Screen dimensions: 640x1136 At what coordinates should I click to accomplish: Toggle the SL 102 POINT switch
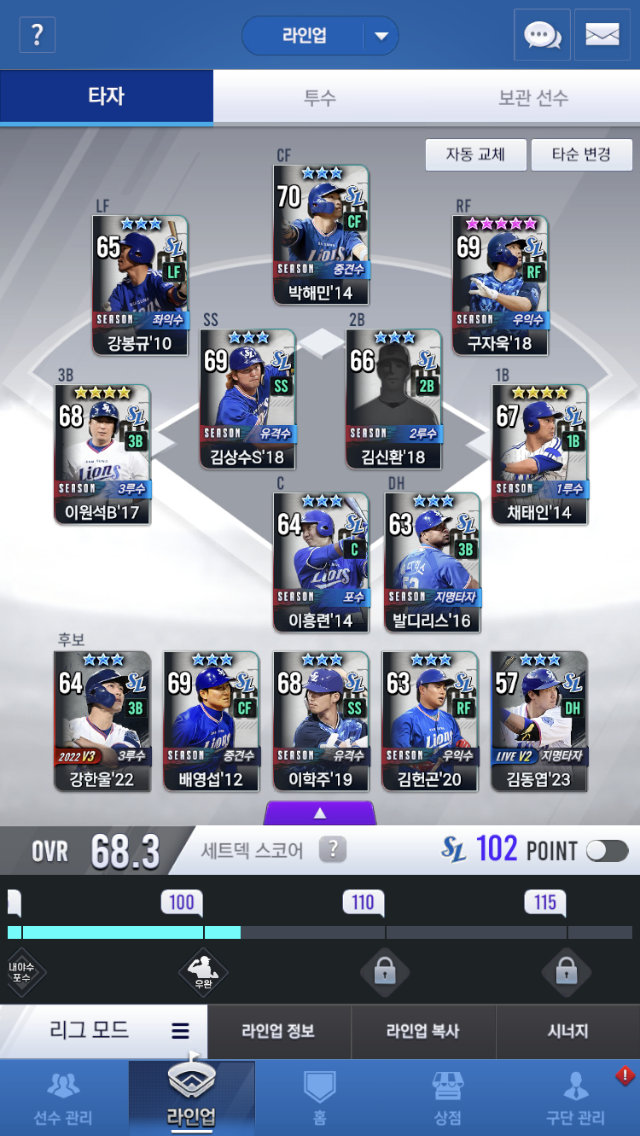[x=607, y=851]
